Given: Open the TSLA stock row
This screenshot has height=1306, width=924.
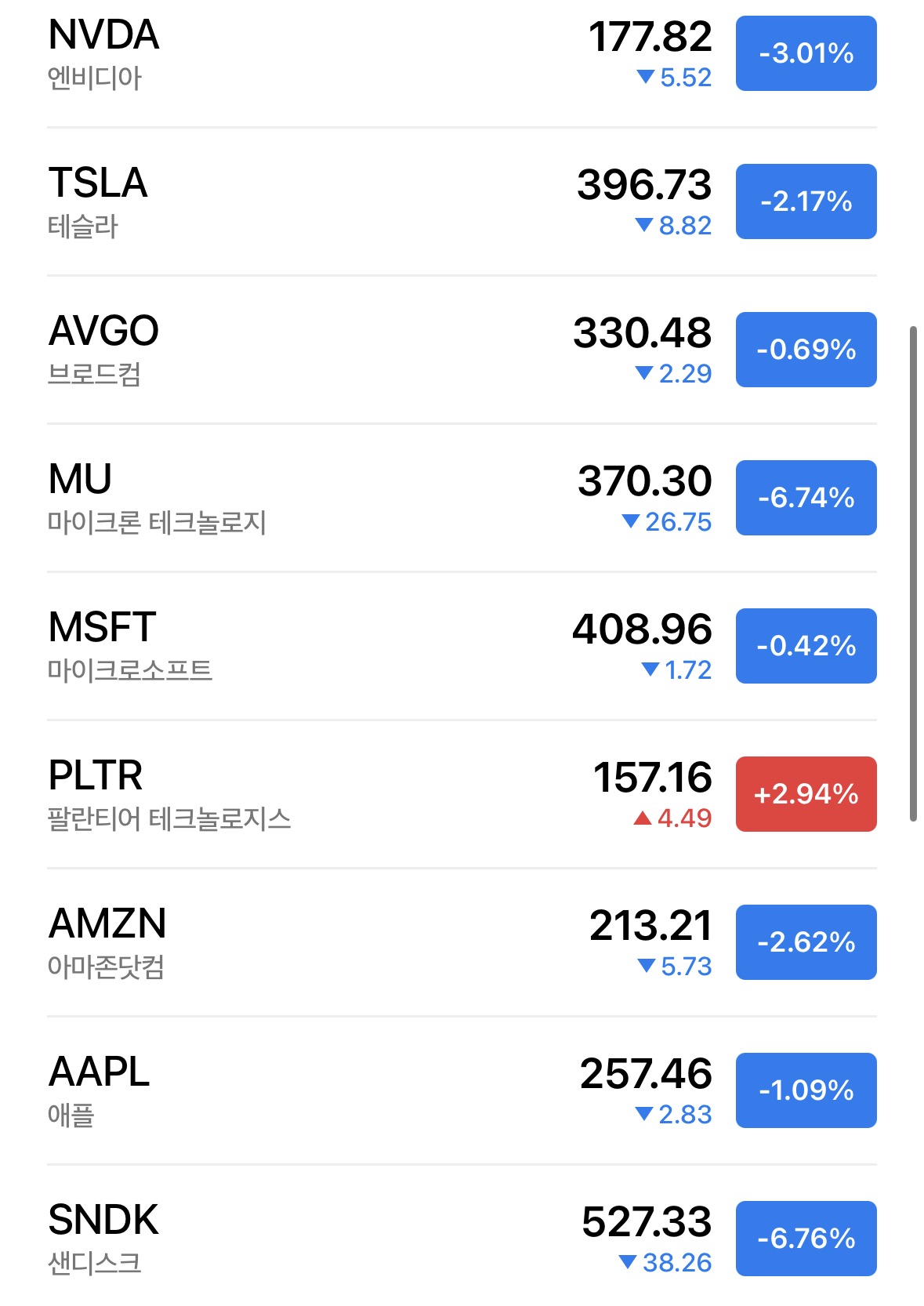Looking at the screenshot, I should [462, 201].
